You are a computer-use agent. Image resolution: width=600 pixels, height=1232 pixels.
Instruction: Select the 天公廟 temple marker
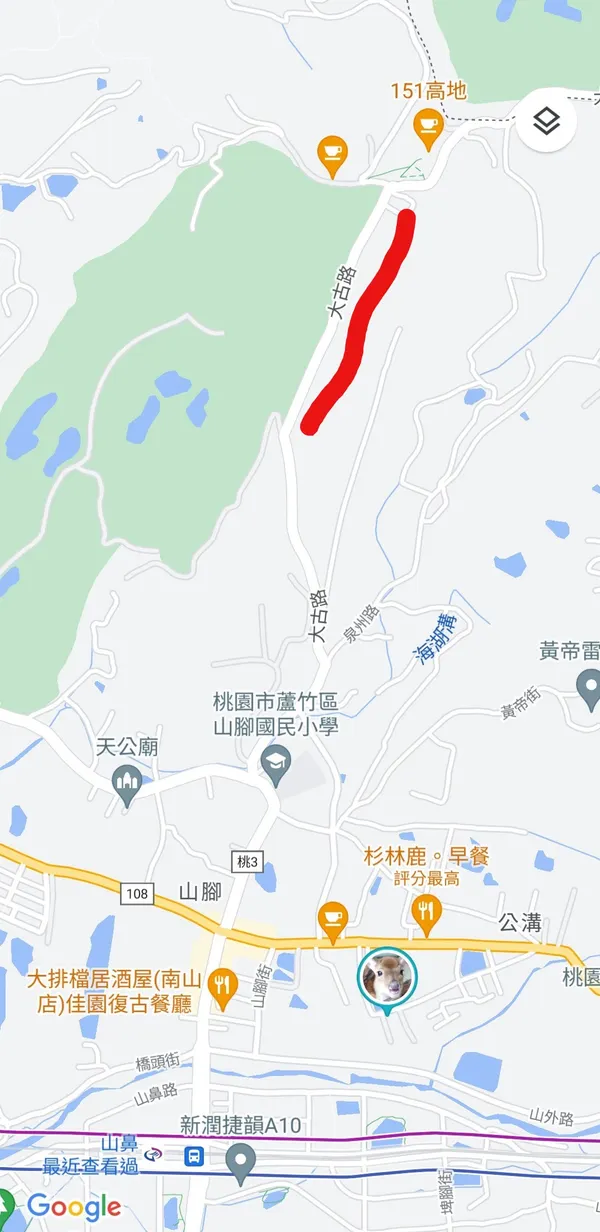[x=127, y=783]
